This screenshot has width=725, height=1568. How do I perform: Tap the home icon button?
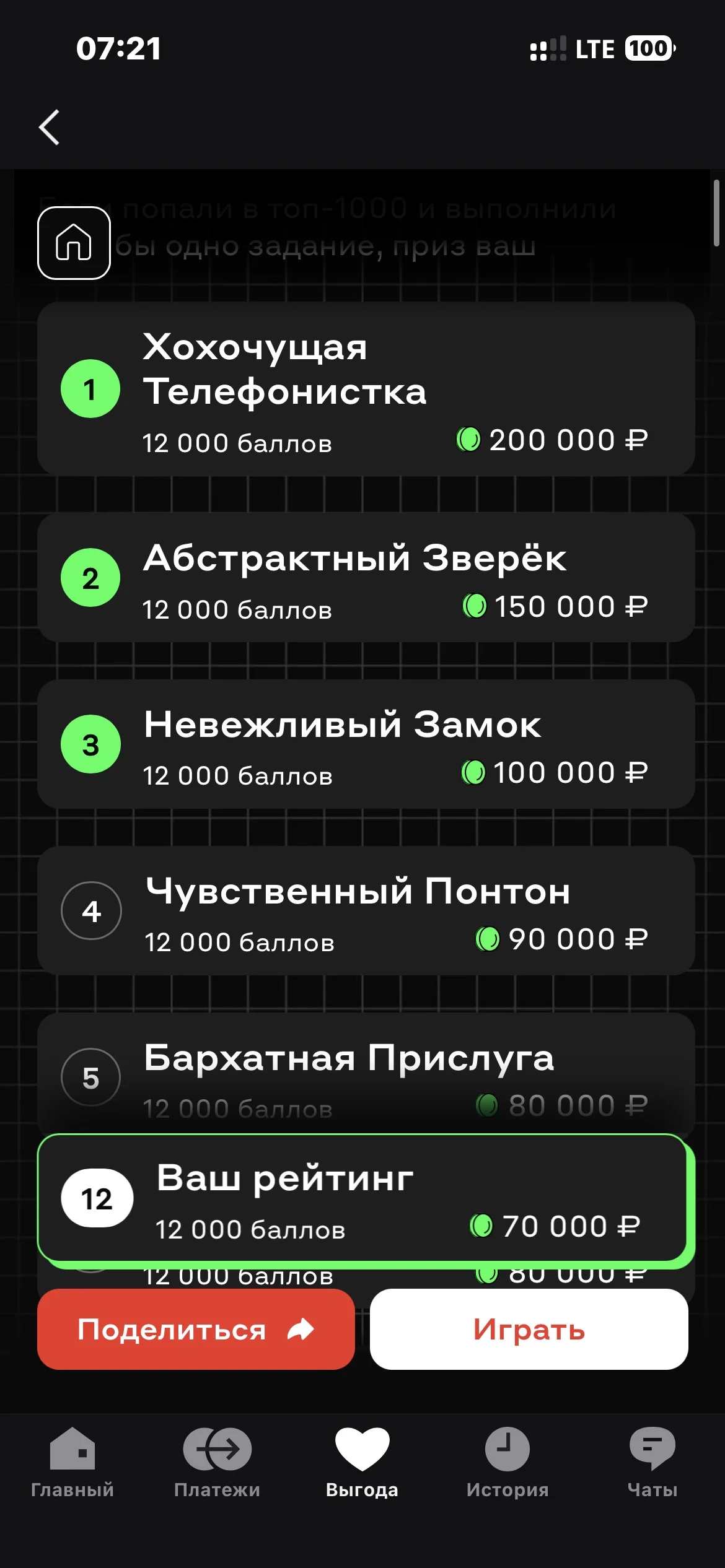(x=74, y=243)
